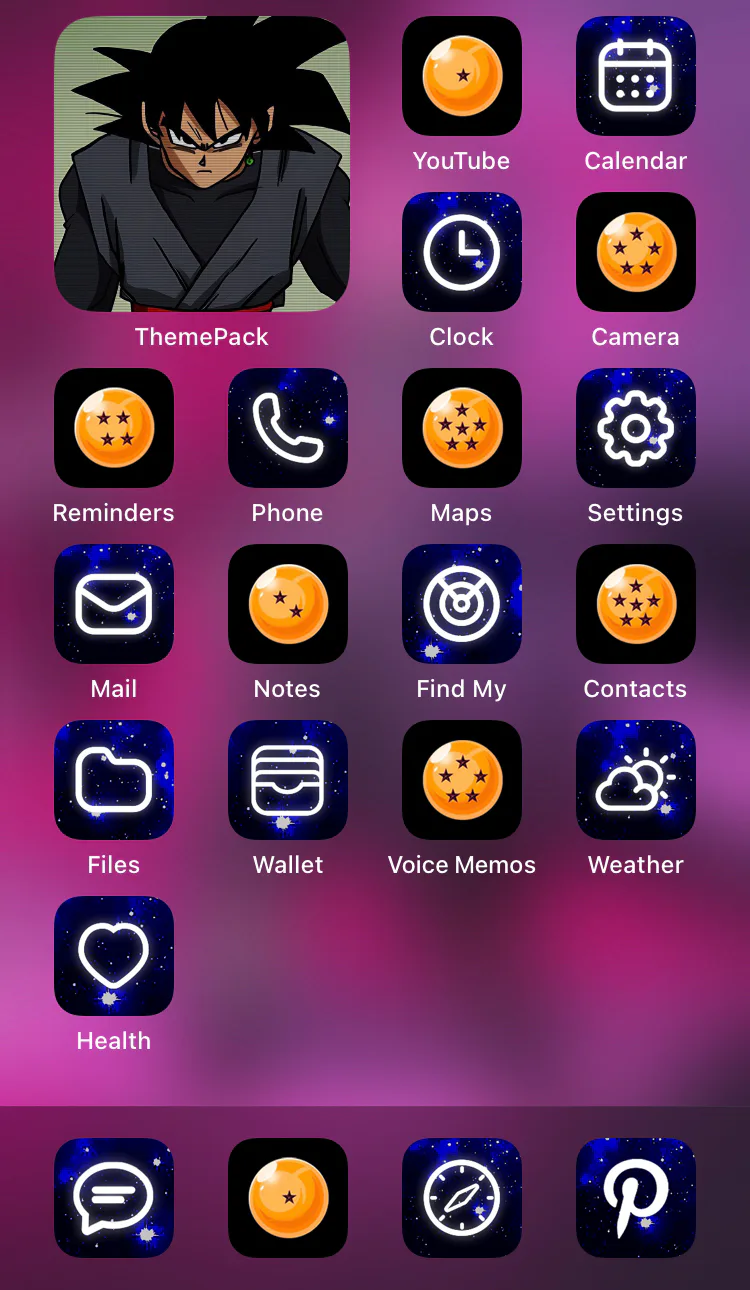Open the ThemePack widget

click(x=202, y=164)
